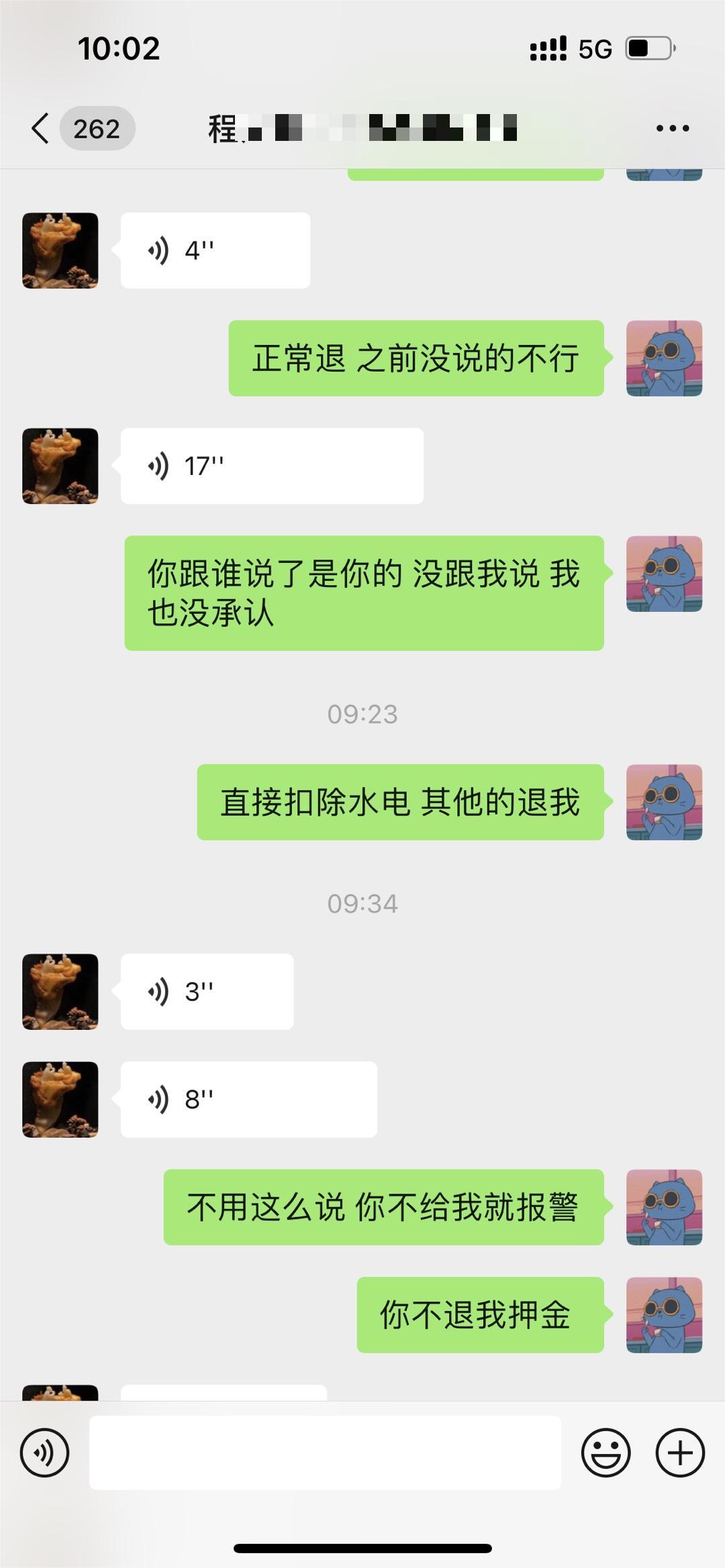The height and width of the screenshot is (1568, 725).
Task: Play the 17-second voice message
Action: pos(271,466)
